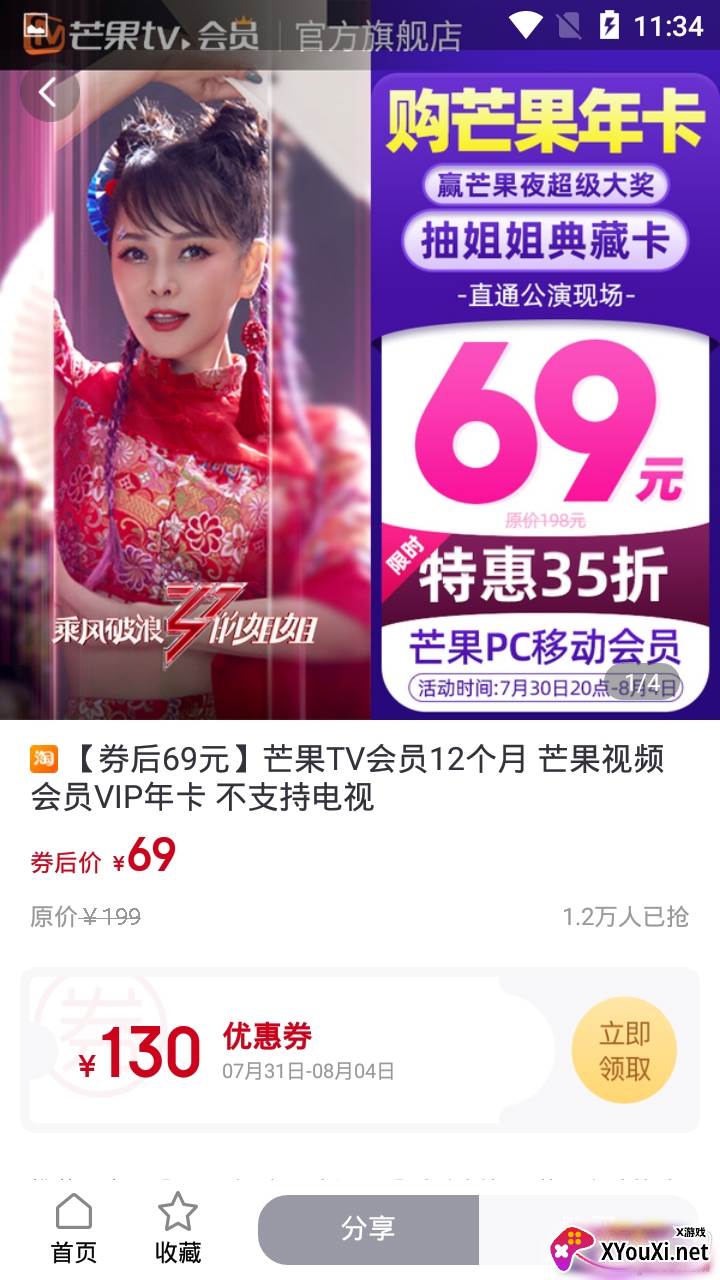Go to 首页 home
The width and height of the screenshot is (720, 1280).
(74, 1229)
